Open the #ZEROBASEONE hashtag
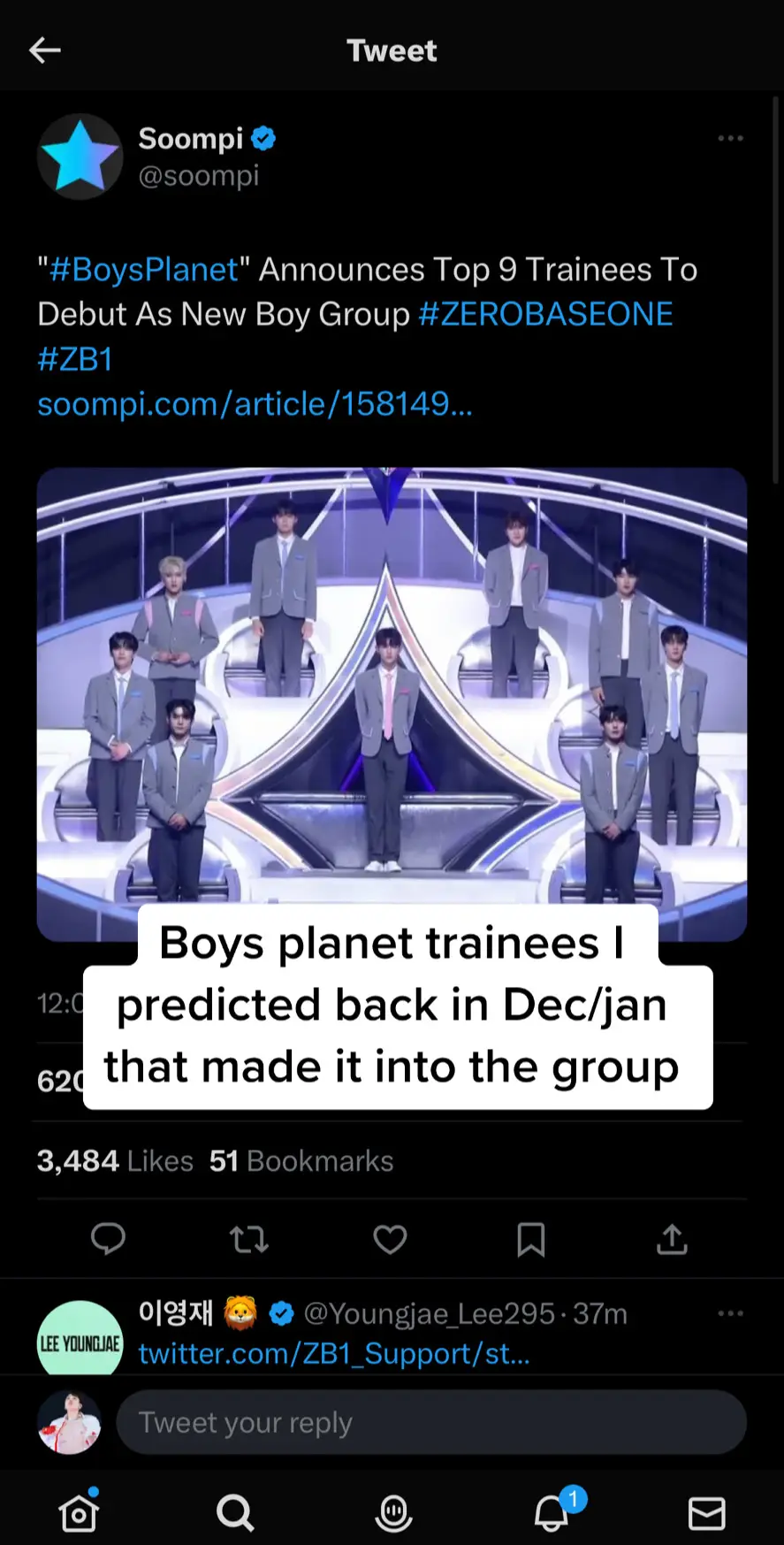784x1545 pixels. click(x=545, y=314)
